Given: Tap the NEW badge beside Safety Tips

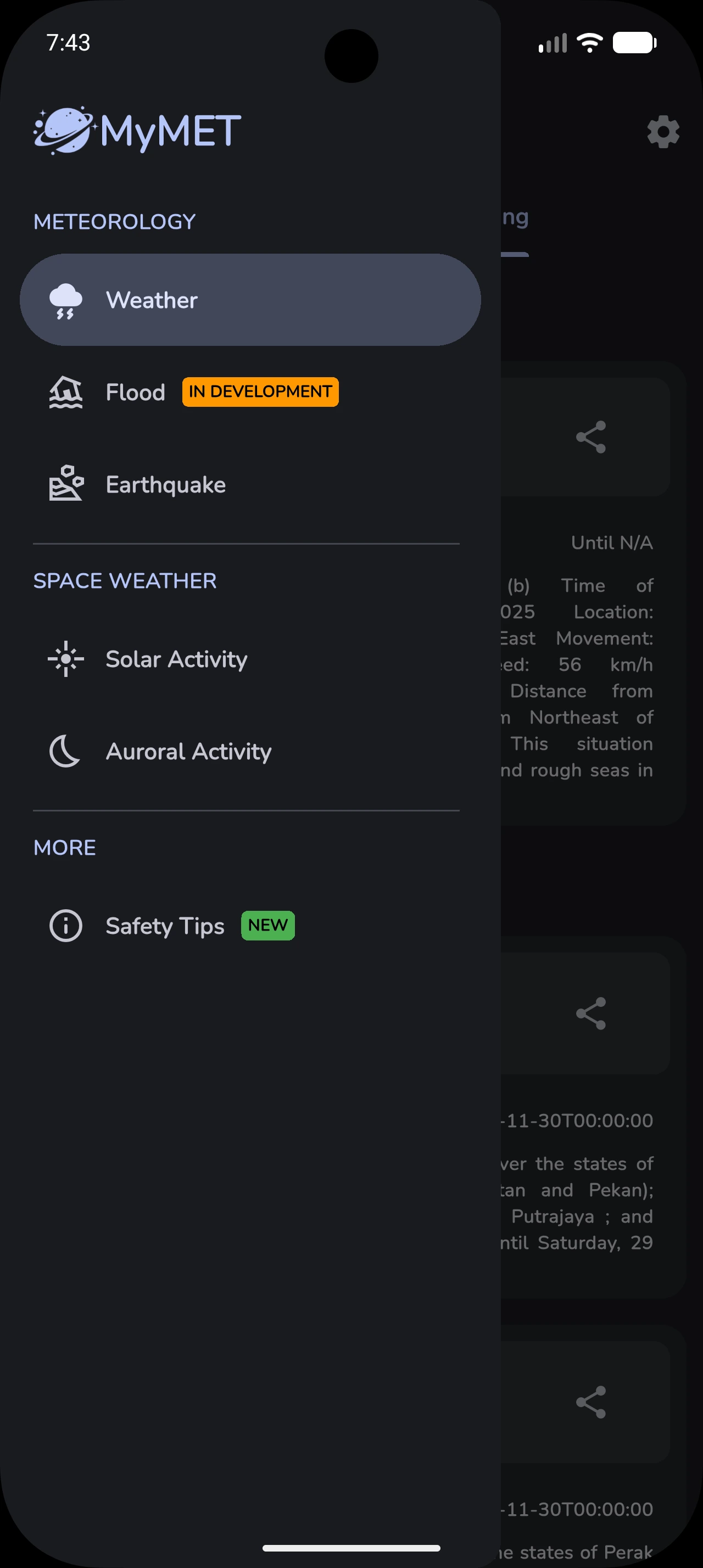Looking at the screenshot, I should (x=267, y=925).
